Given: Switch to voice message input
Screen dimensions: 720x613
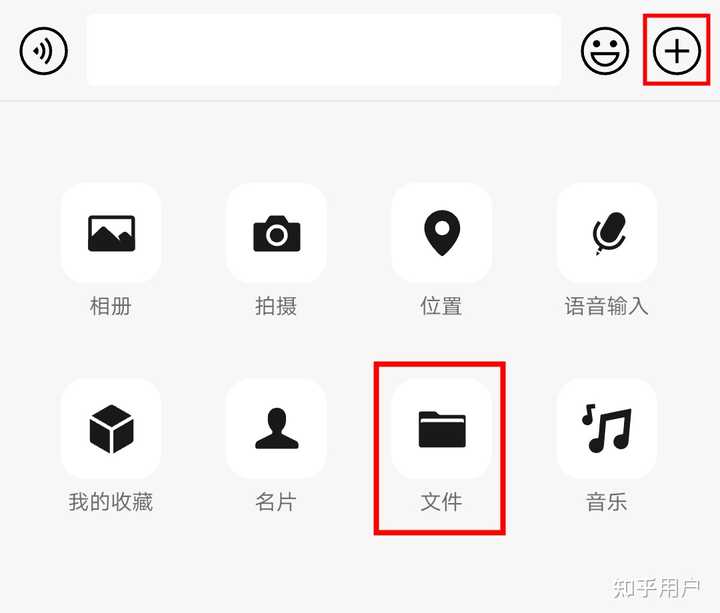Looking at the screenshot, I should click(43, 50).
